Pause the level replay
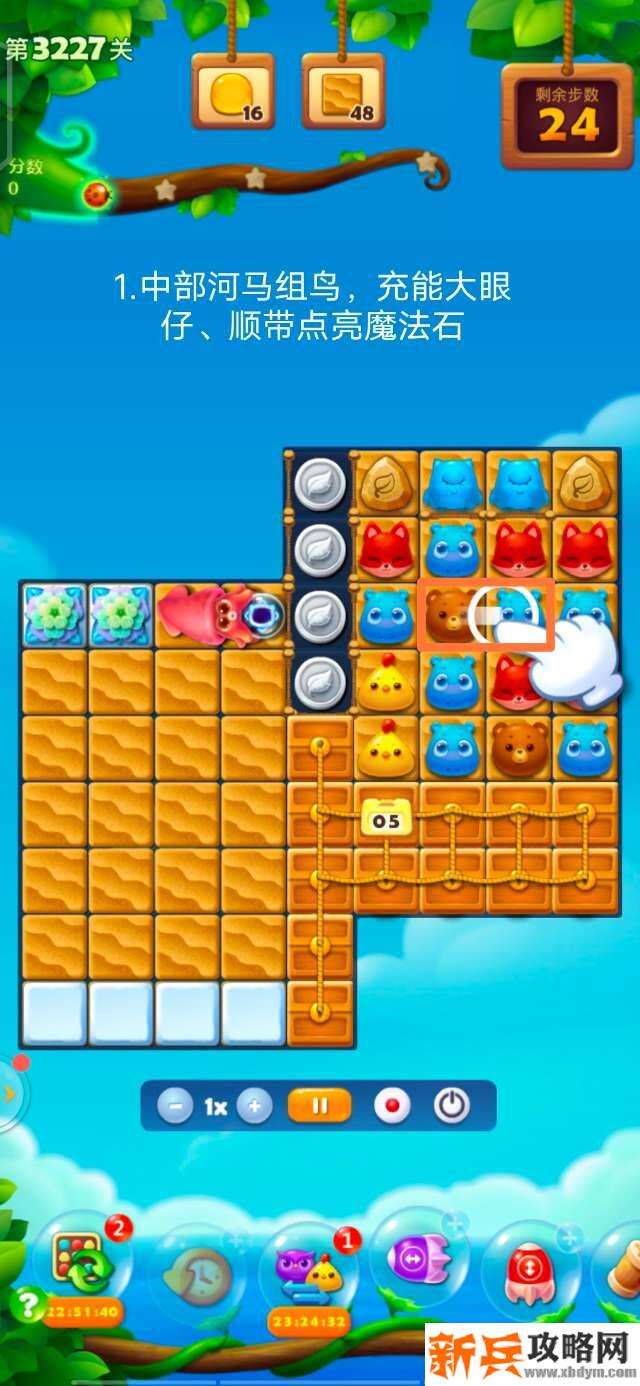The width and height of the screenshot is (640, 1386). pos(320,1107)
